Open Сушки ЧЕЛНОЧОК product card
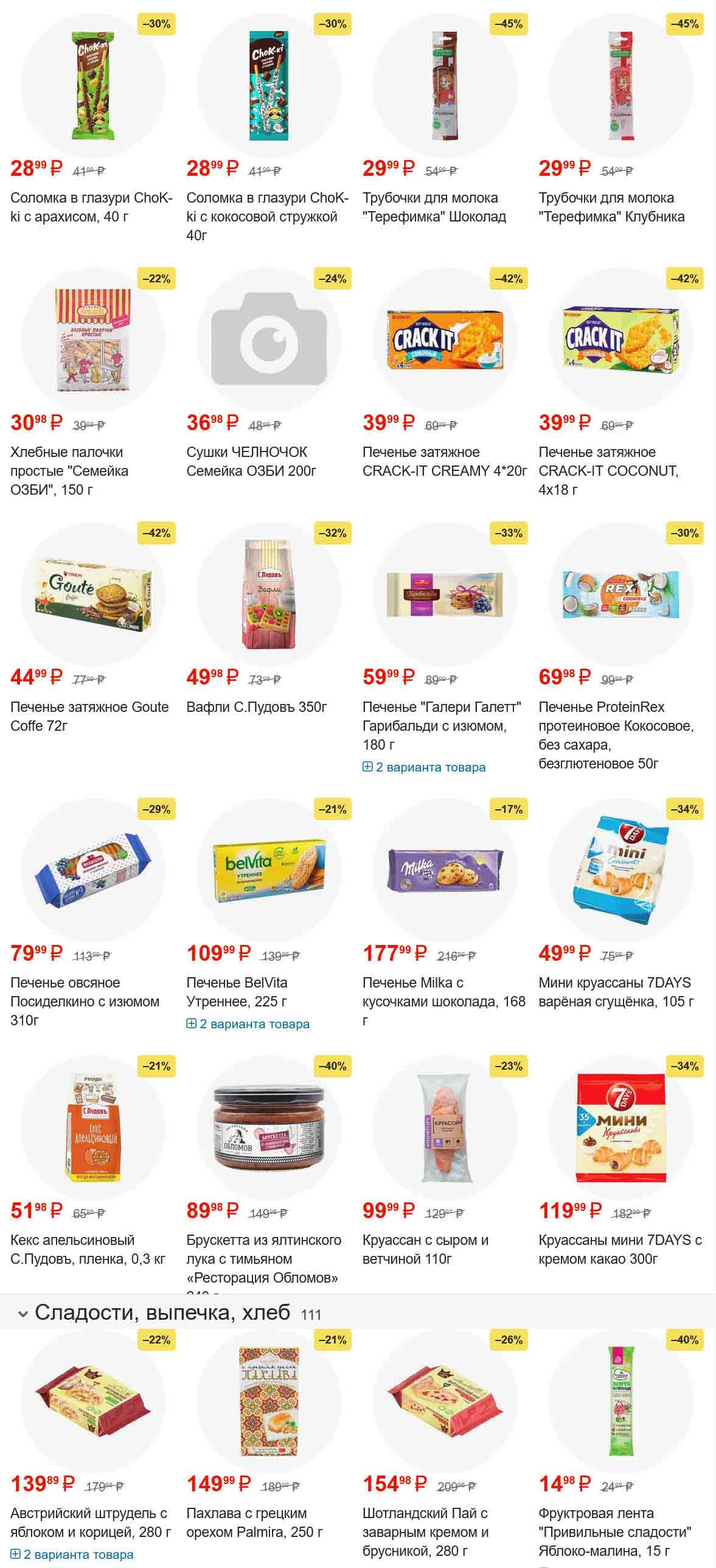The image size is (716, 1568). point(251,461)
